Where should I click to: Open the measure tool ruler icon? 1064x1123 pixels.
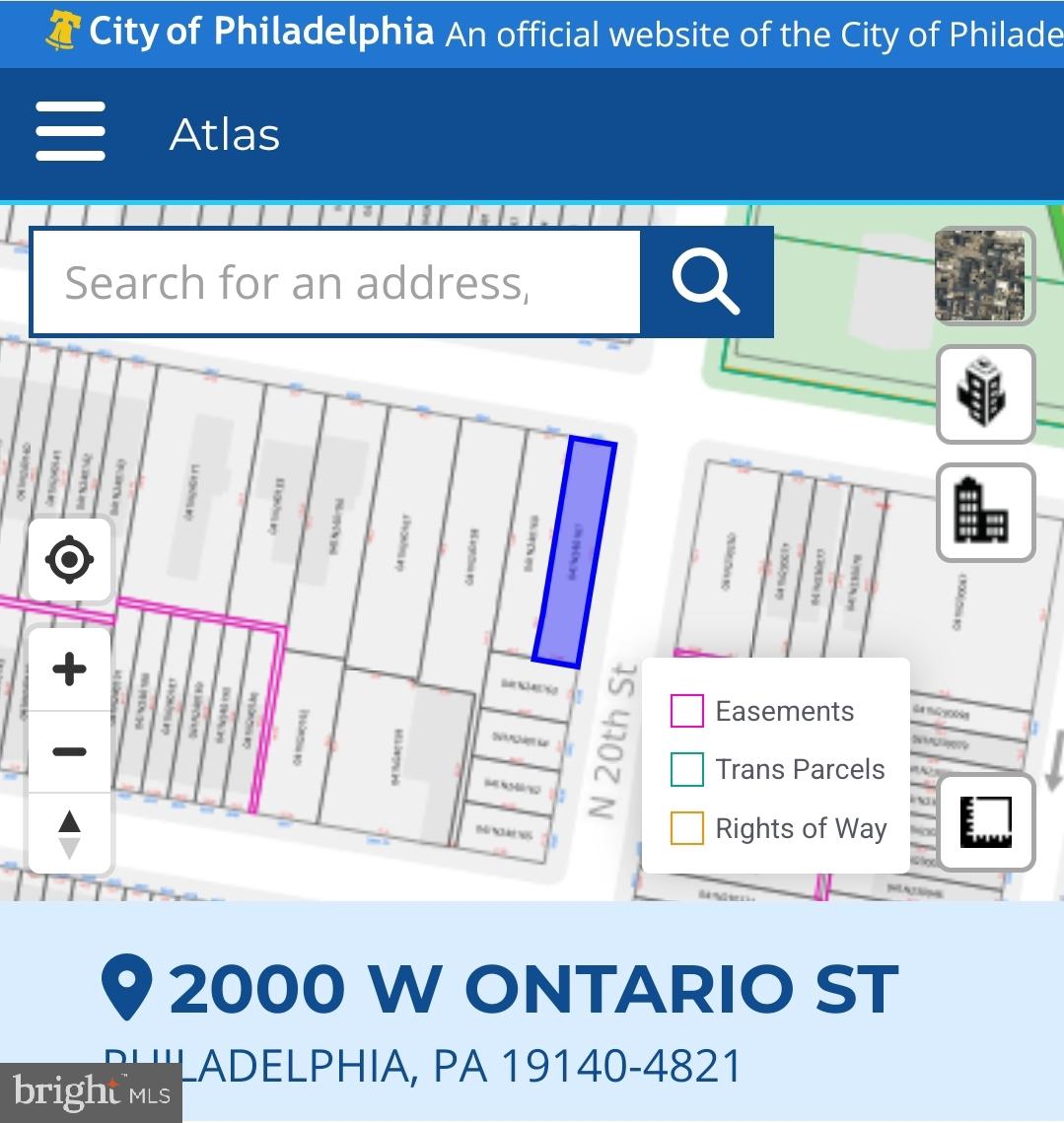(x=985, y=822)
